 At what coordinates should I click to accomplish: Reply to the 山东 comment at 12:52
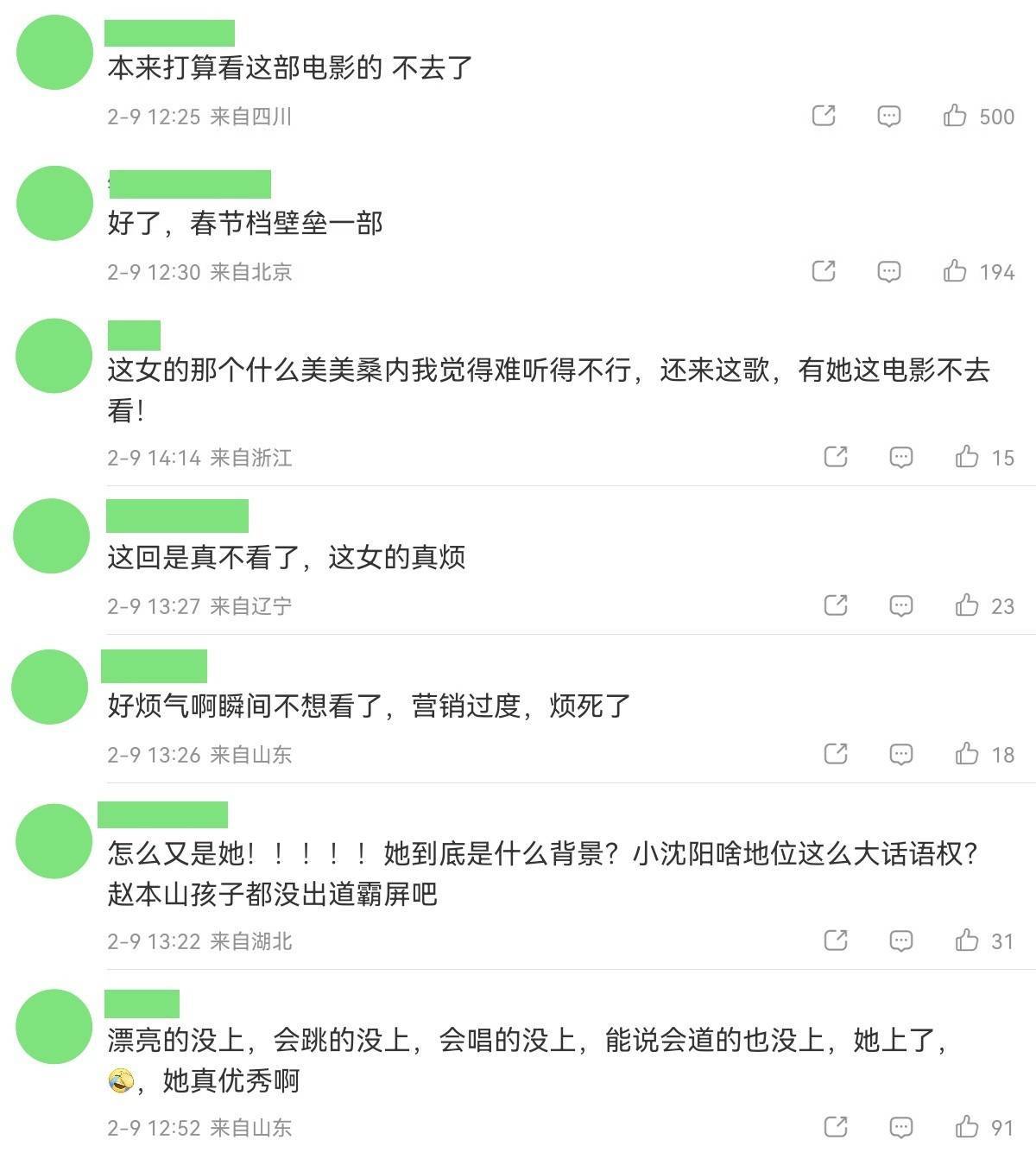[x=900, y=1127]
